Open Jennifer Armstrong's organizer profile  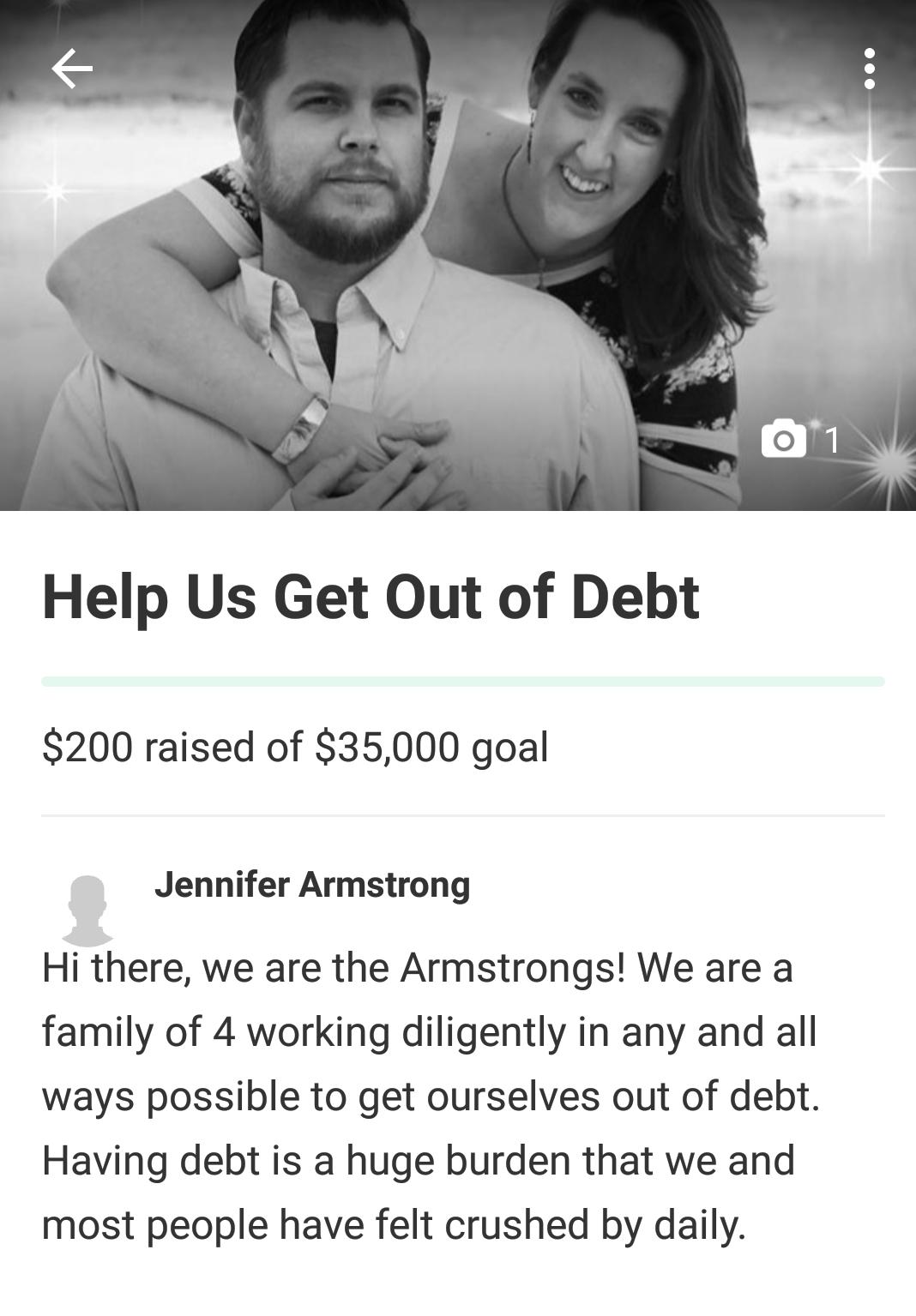312,885
